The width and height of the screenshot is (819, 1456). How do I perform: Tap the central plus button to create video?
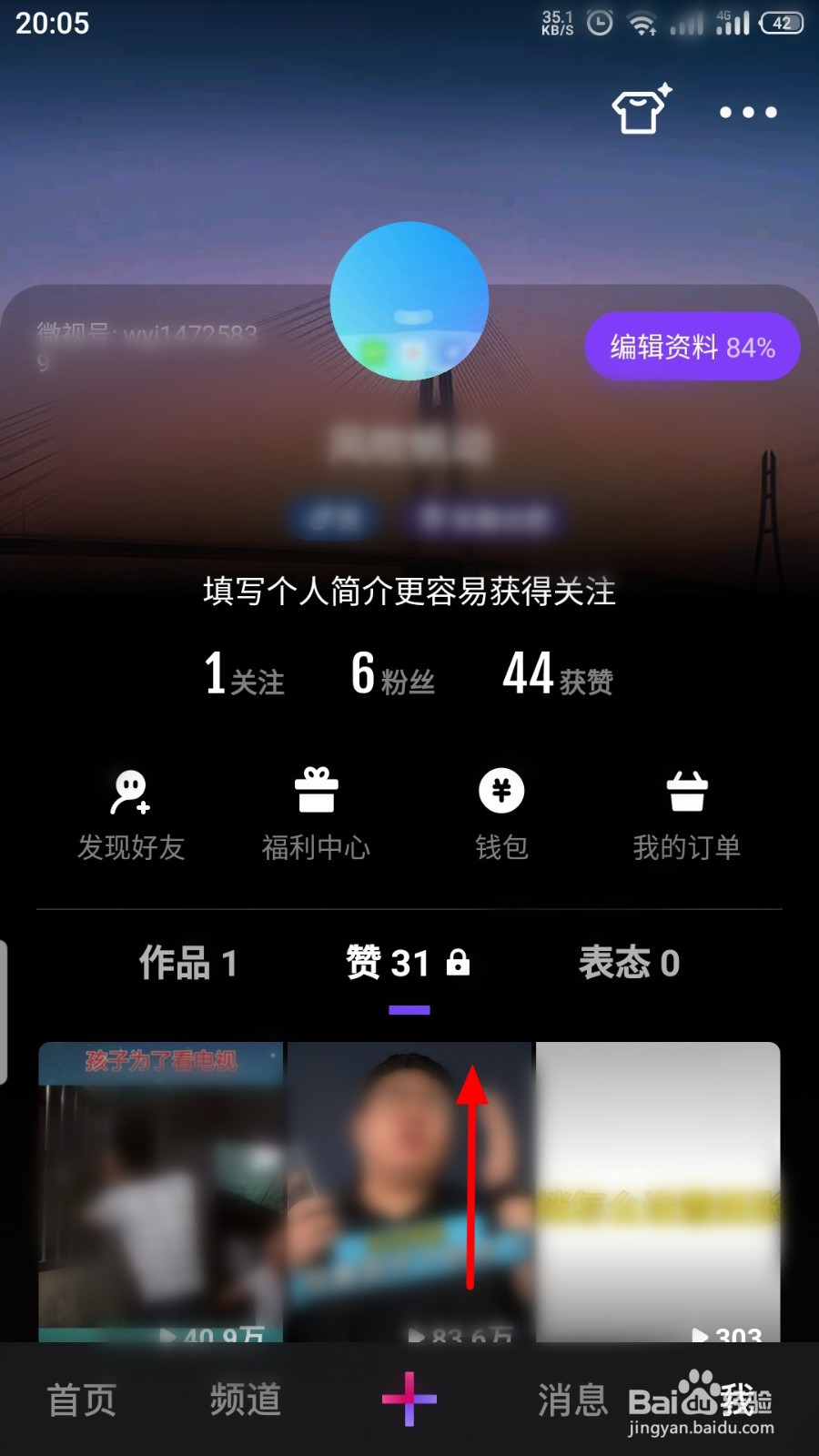411,1399
